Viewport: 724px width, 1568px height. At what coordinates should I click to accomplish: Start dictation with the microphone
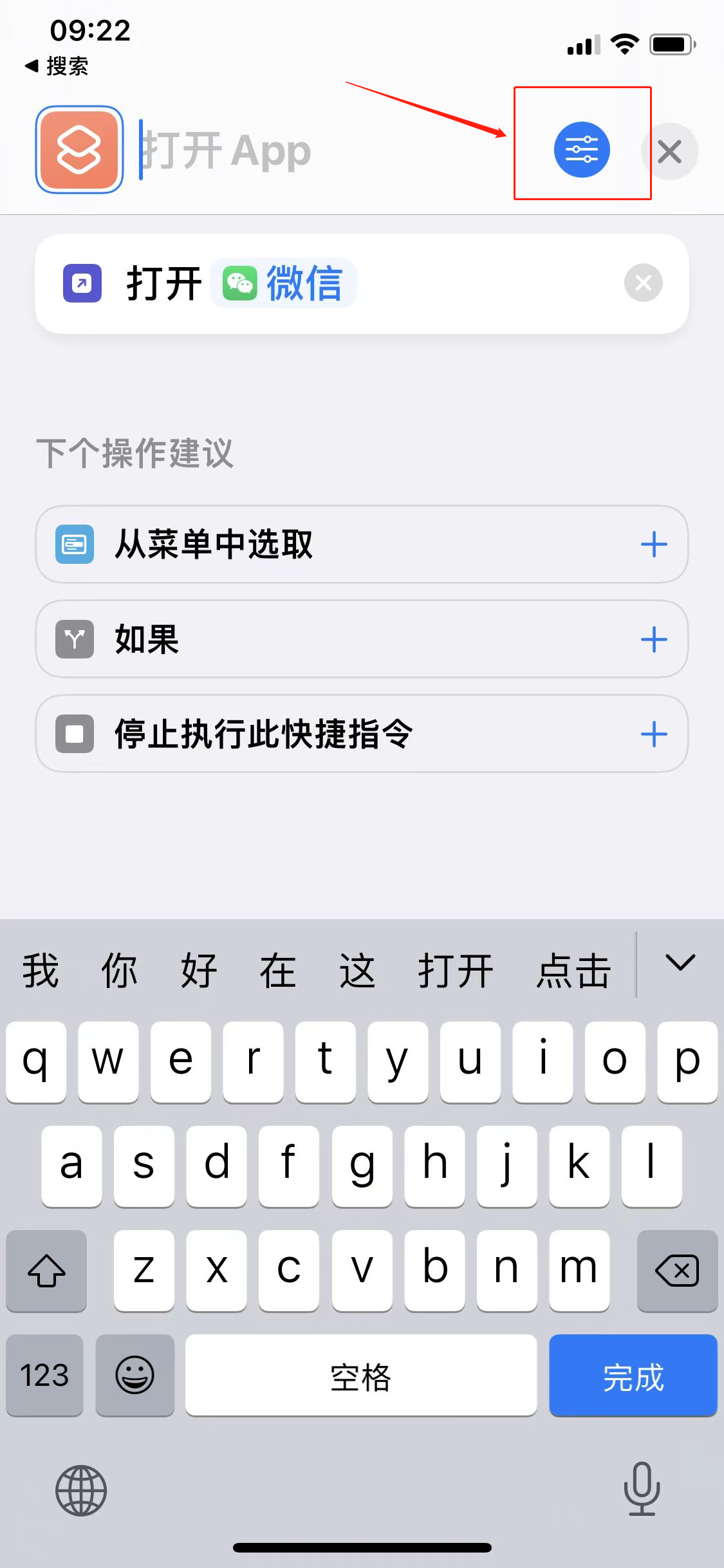(642, 1489)
